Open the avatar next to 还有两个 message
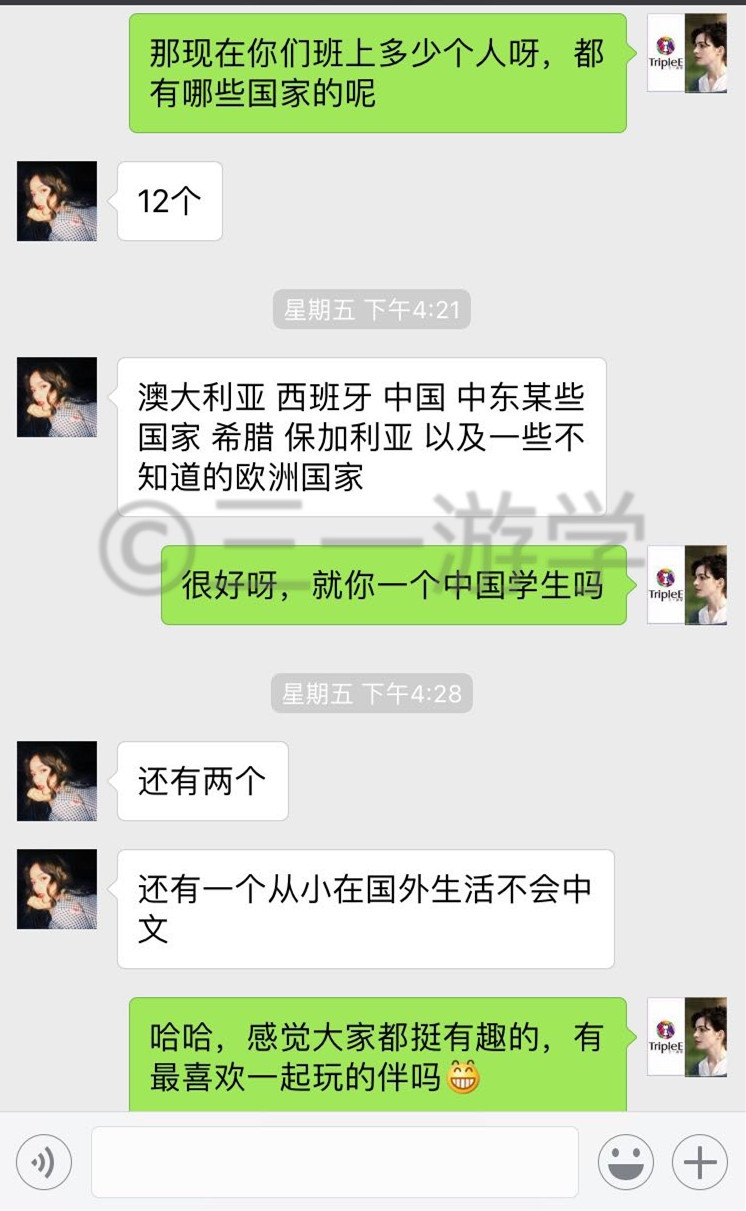This screenshot has height=1211, width=746. (x=57, y=781)
